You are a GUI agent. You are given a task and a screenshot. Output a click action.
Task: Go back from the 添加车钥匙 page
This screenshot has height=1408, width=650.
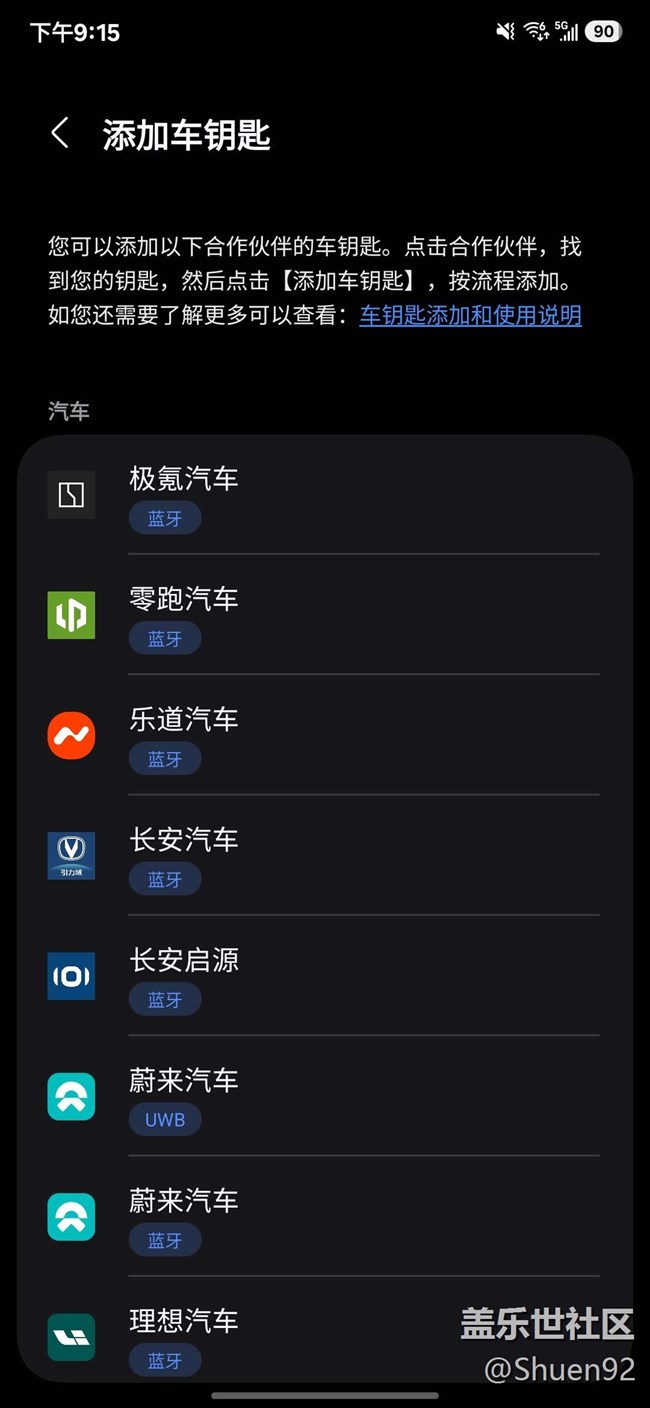coord(60,134)
